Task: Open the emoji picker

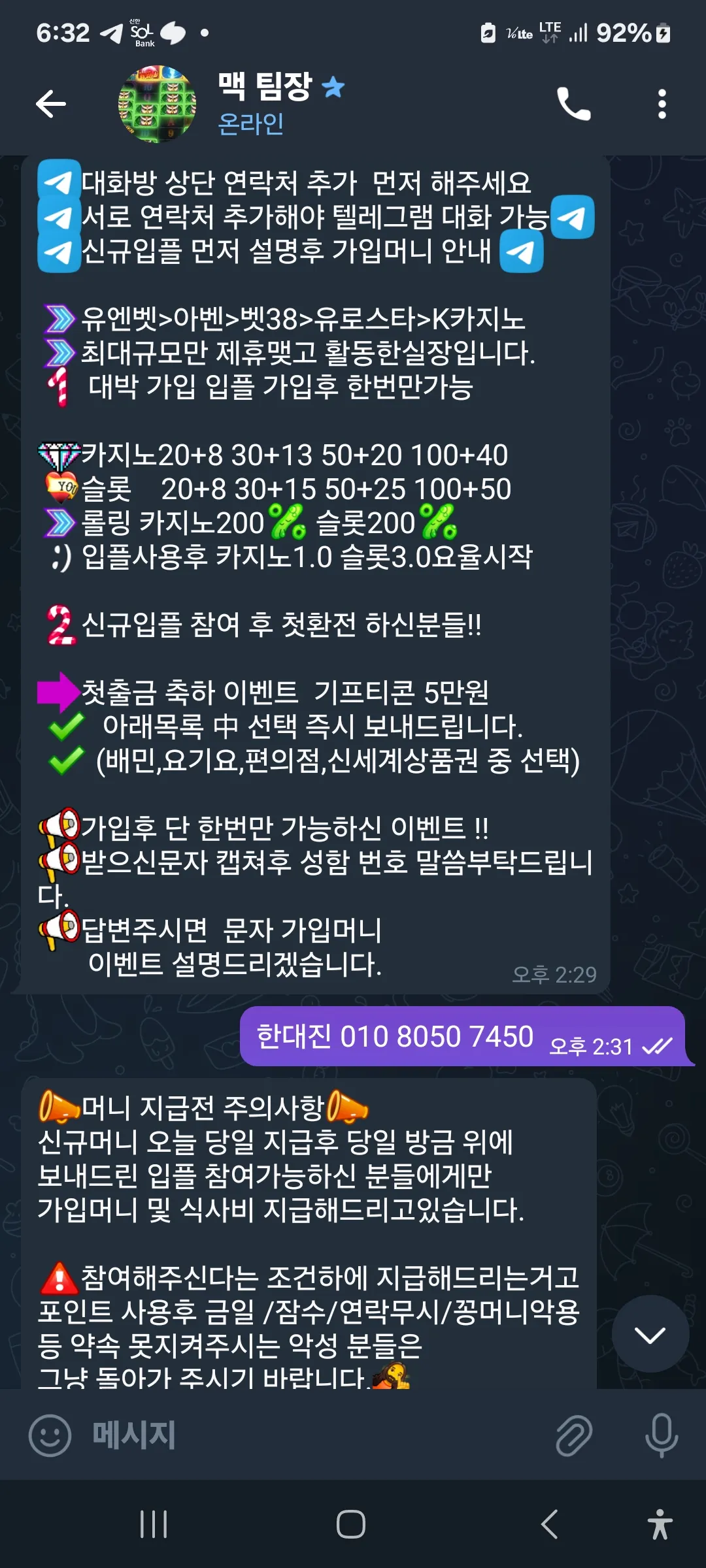Action: point(50,1435)
